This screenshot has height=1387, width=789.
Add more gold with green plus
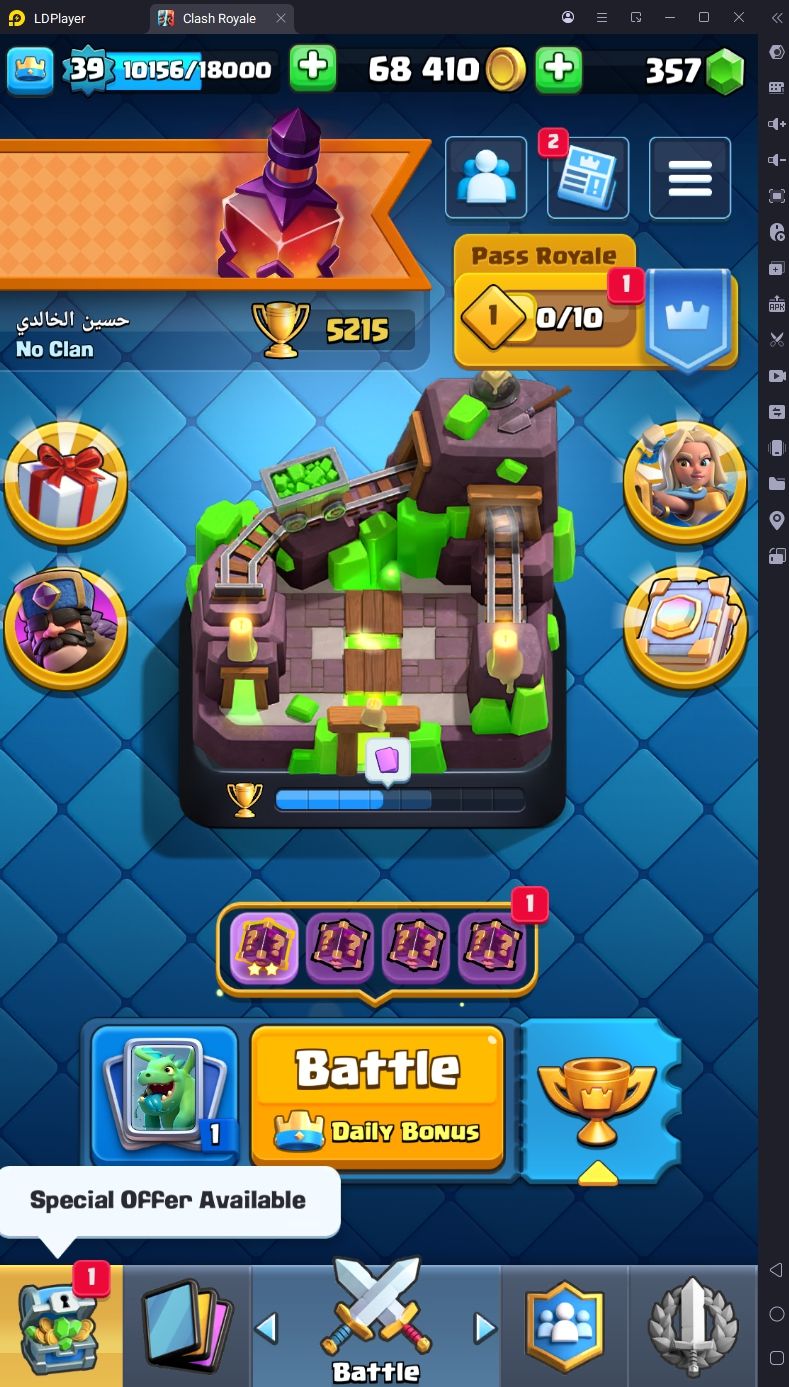558,69
